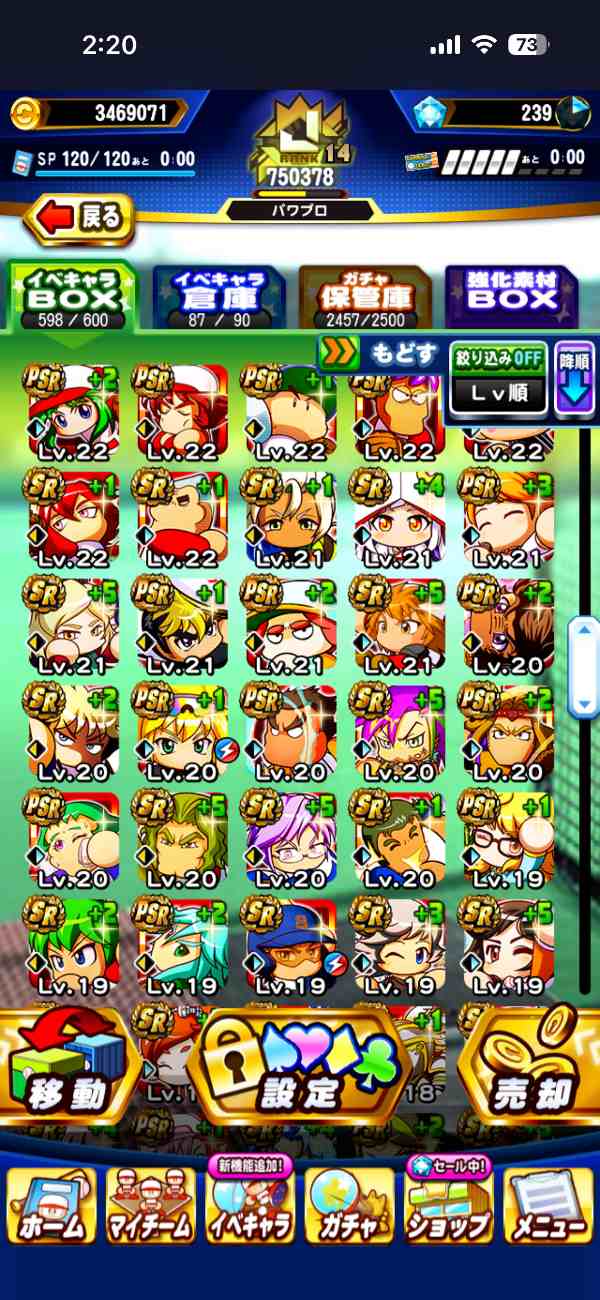Switch to the 強化素材BOX tab
600x1300 pixels.
point(497,298)
